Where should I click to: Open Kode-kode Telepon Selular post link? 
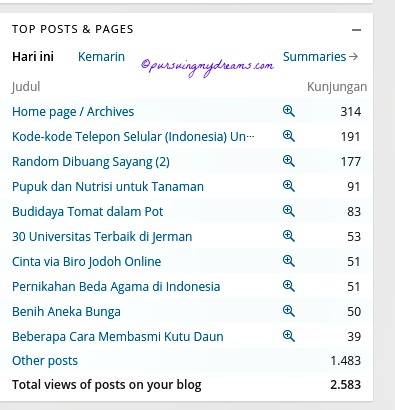coord(133,137)
